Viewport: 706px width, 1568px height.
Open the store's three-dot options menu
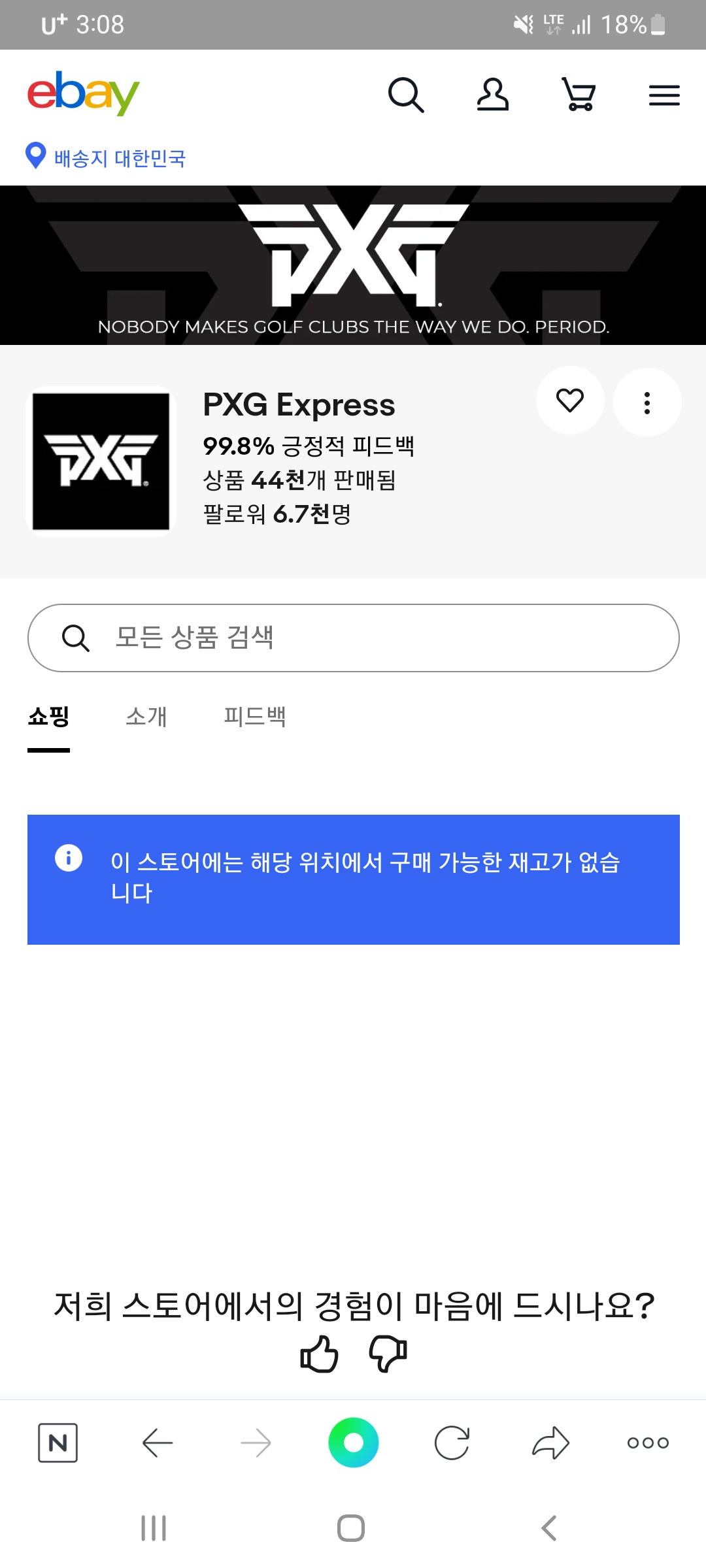point(647,402)
